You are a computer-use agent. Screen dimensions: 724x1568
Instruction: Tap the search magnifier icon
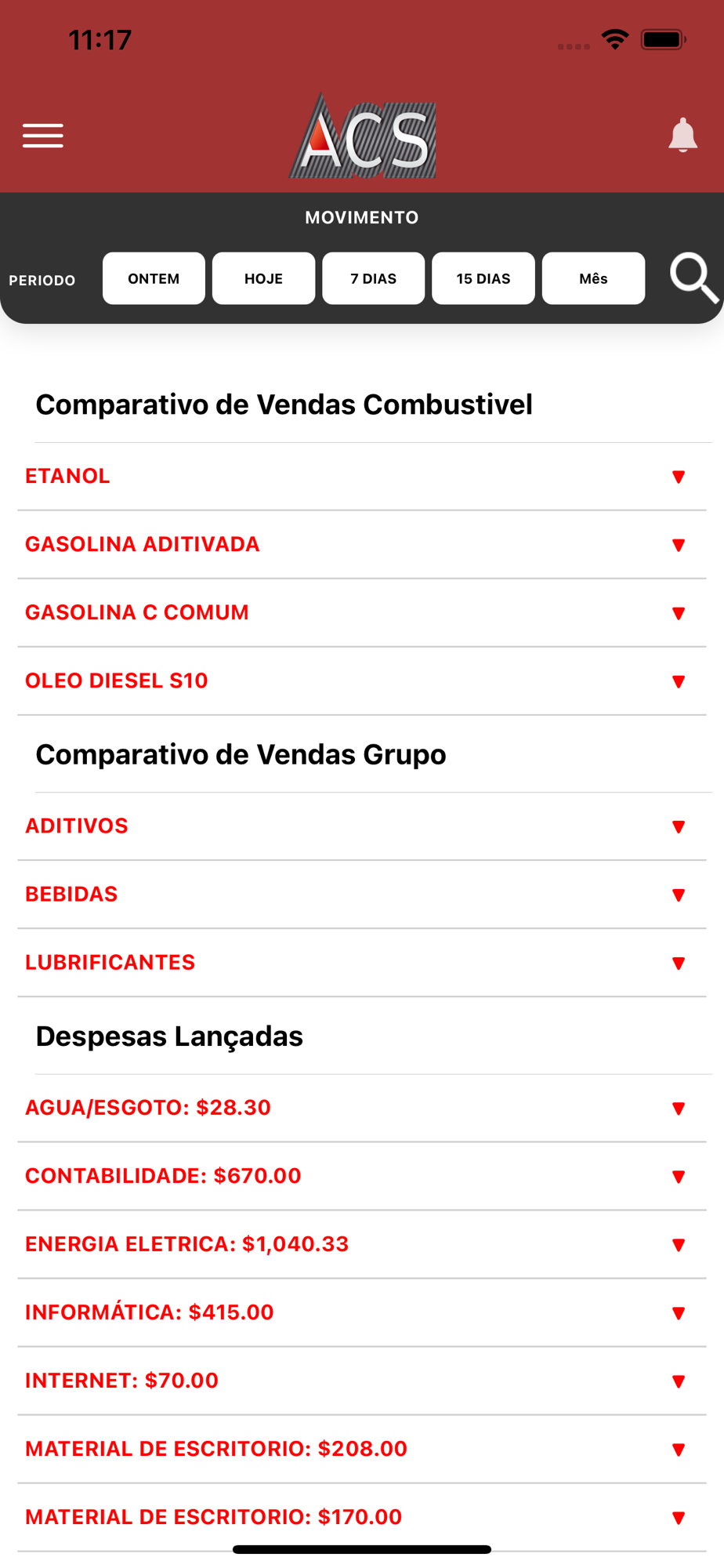(693, 278)
